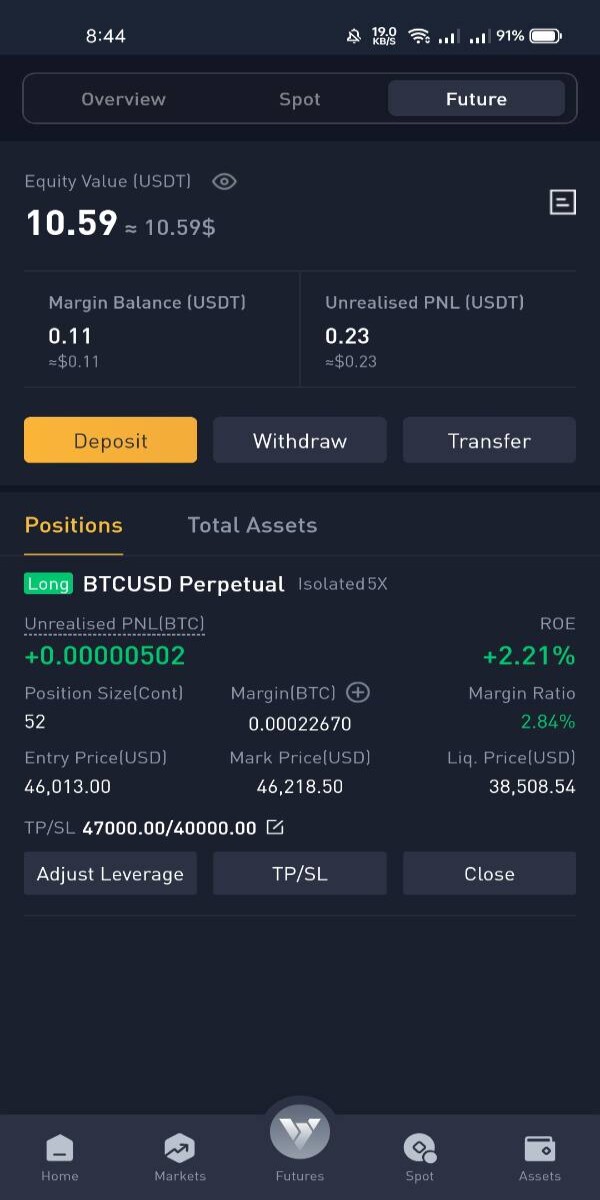
Task: Add margin with the plus icon
Action: (357, 692)
